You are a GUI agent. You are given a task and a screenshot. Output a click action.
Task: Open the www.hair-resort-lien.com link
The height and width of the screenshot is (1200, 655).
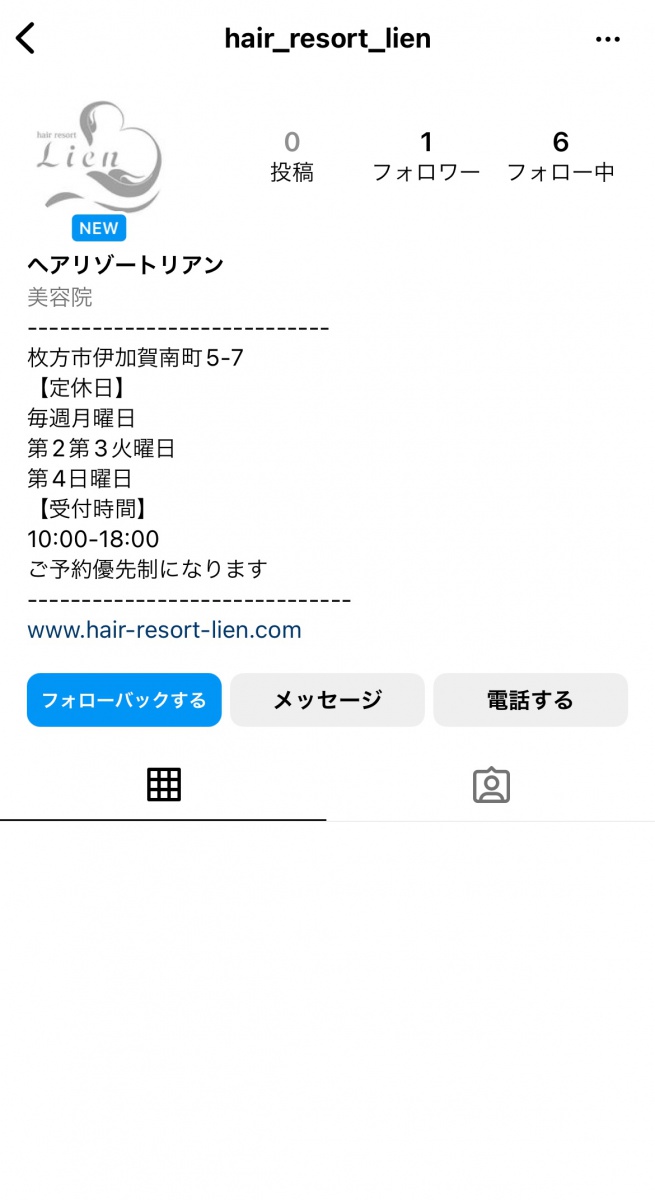pos(164,630)
